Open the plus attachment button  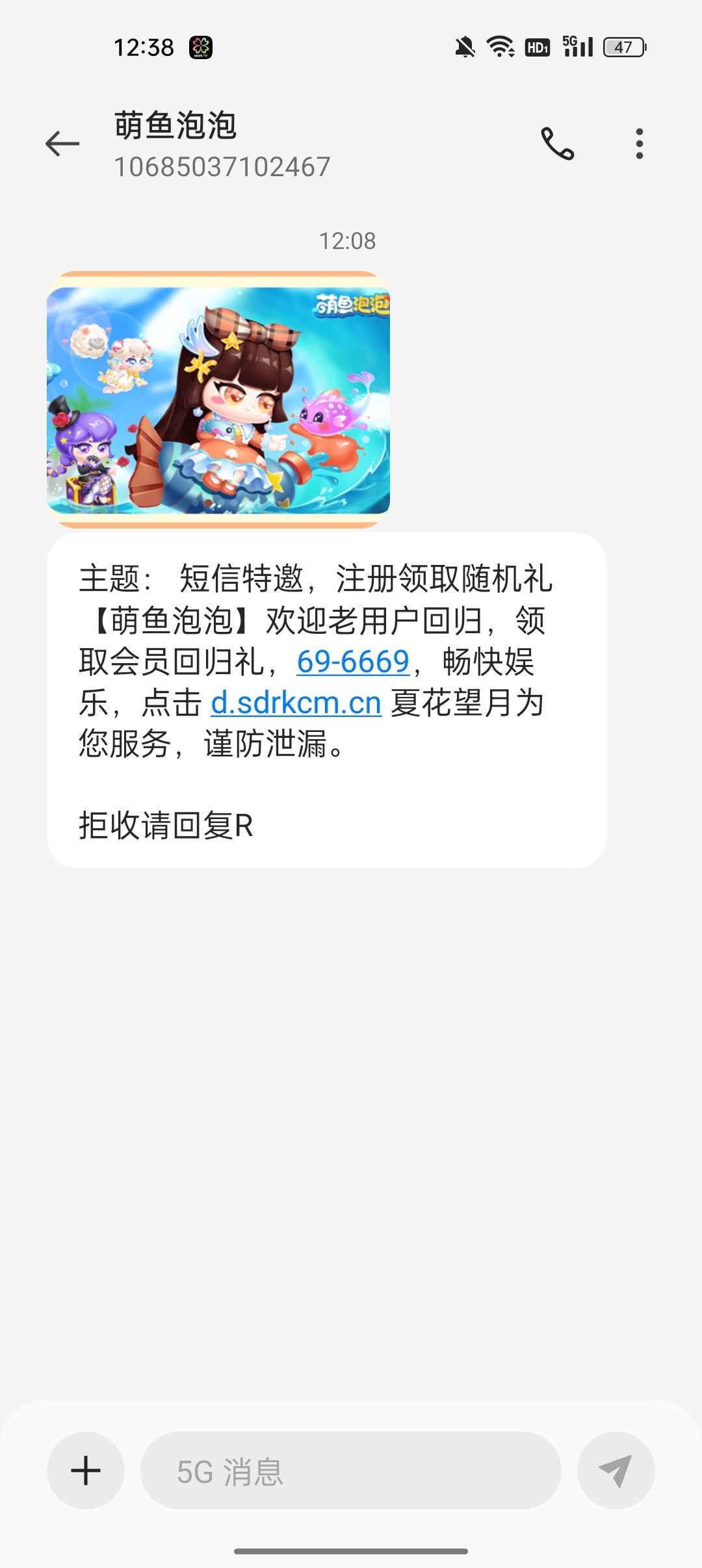(86, 1470)
